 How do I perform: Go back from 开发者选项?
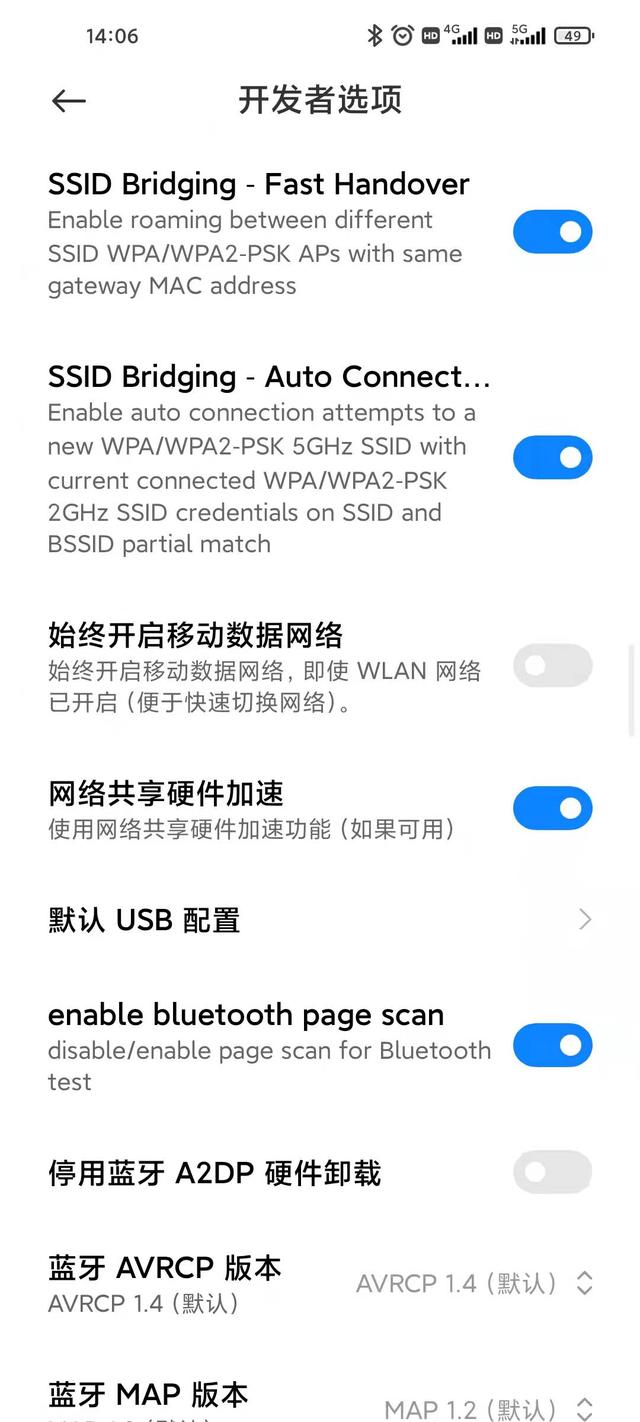pos(68,100)
